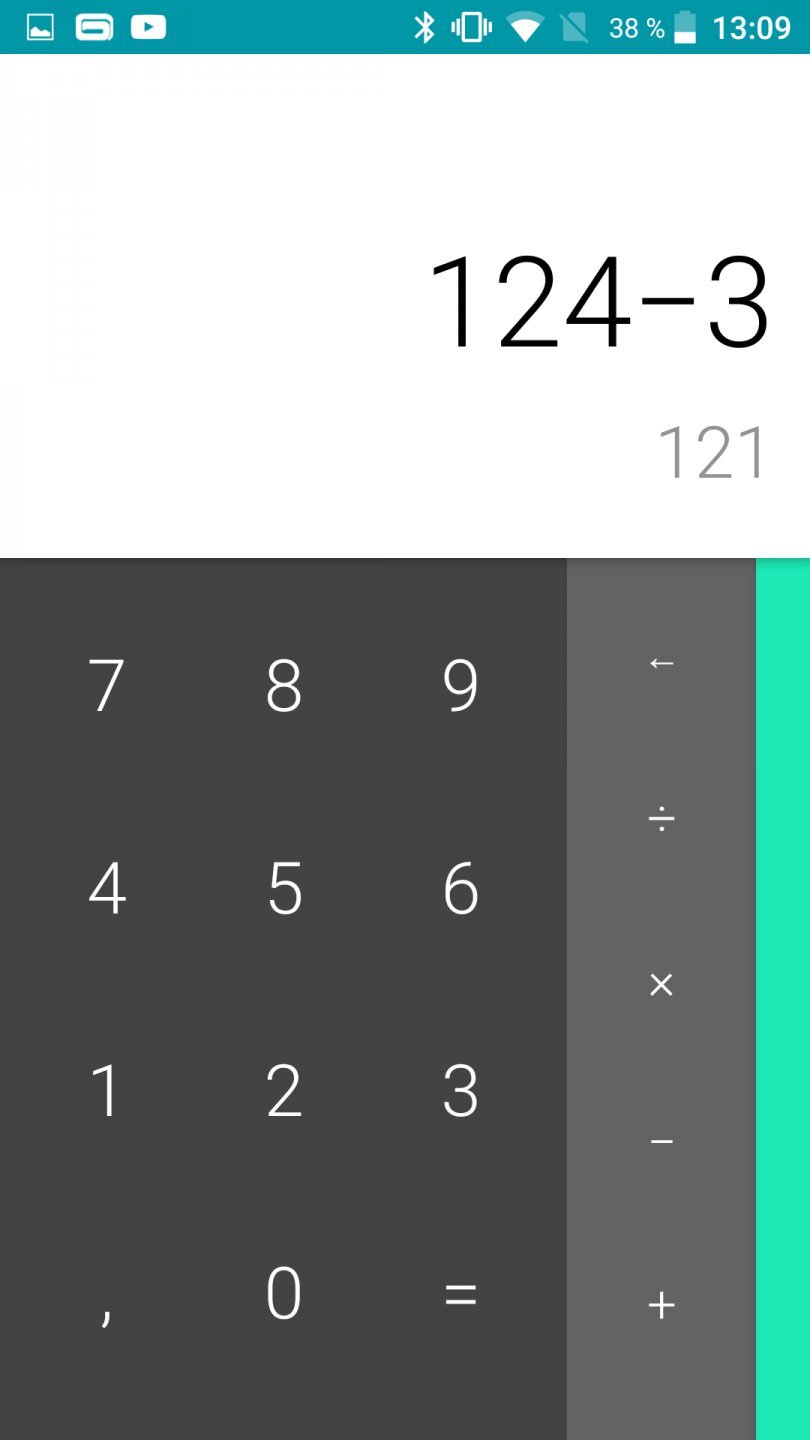
Task: Enter a zero
Action: pos(284,1294)
